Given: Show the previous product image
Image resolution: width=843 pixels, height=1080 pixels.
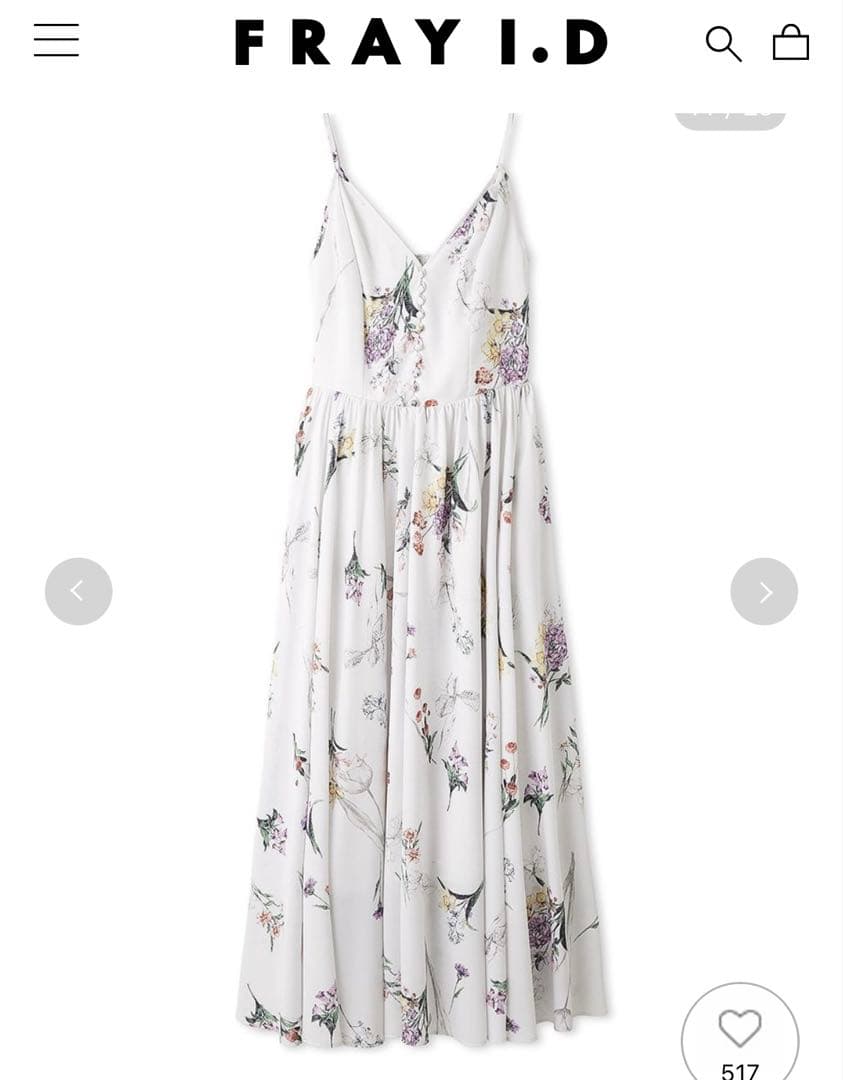Looking at the screenshot, I should click(78, 591).
